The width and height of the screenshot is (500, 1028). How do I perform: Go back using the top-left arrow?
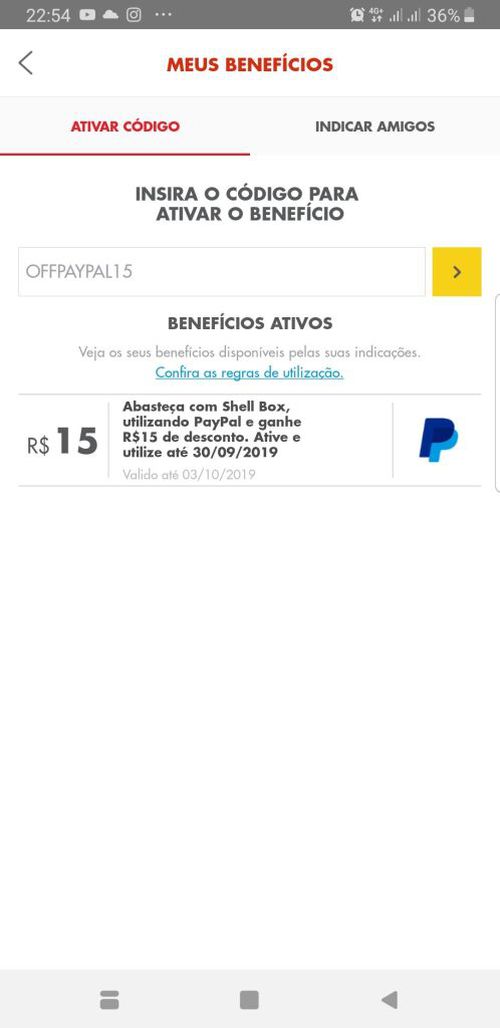pos(26,63)
